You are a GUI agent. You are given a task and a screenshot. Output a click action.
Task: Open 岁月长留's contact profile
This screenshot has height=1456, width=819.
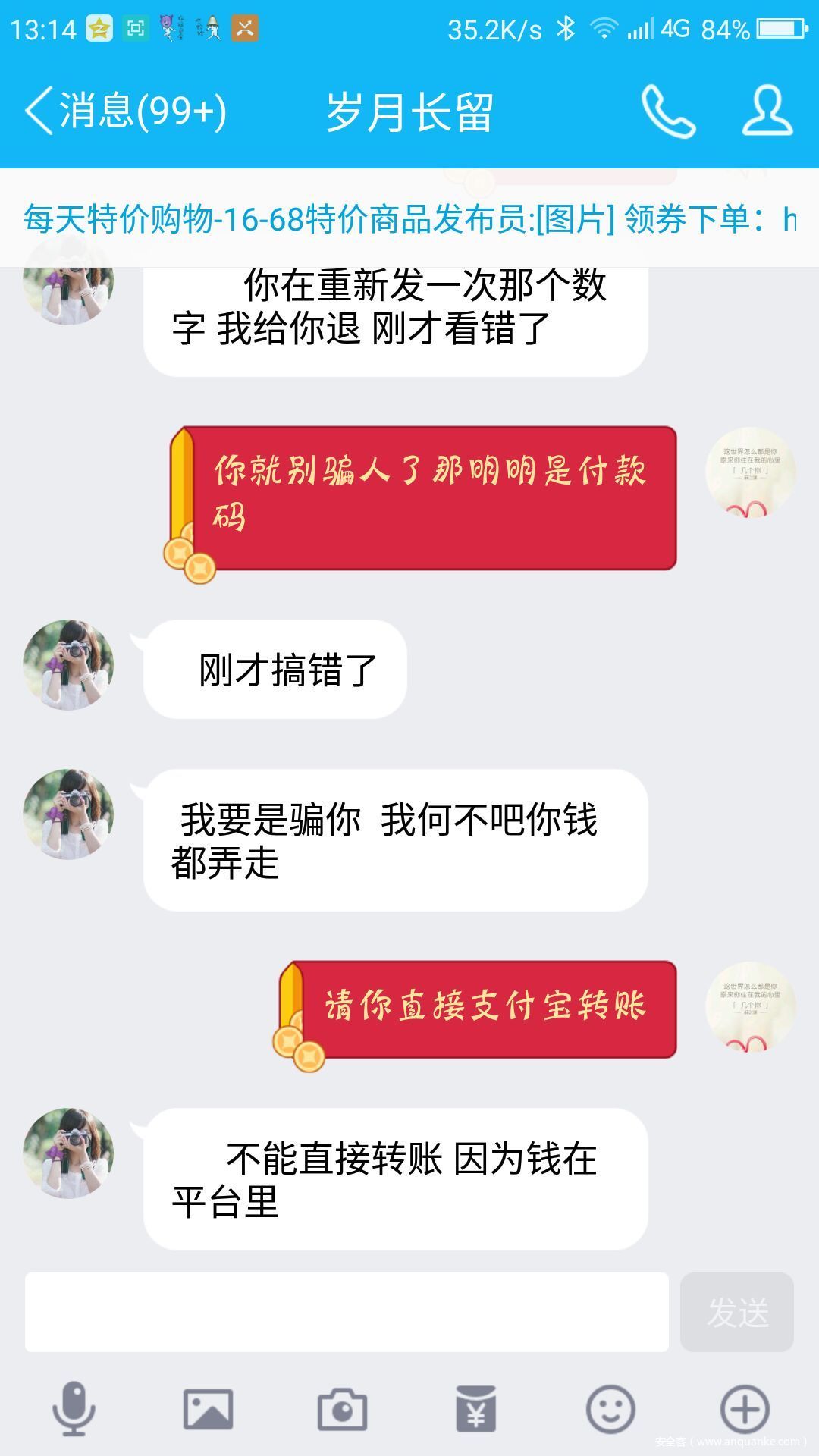(767, 111)
